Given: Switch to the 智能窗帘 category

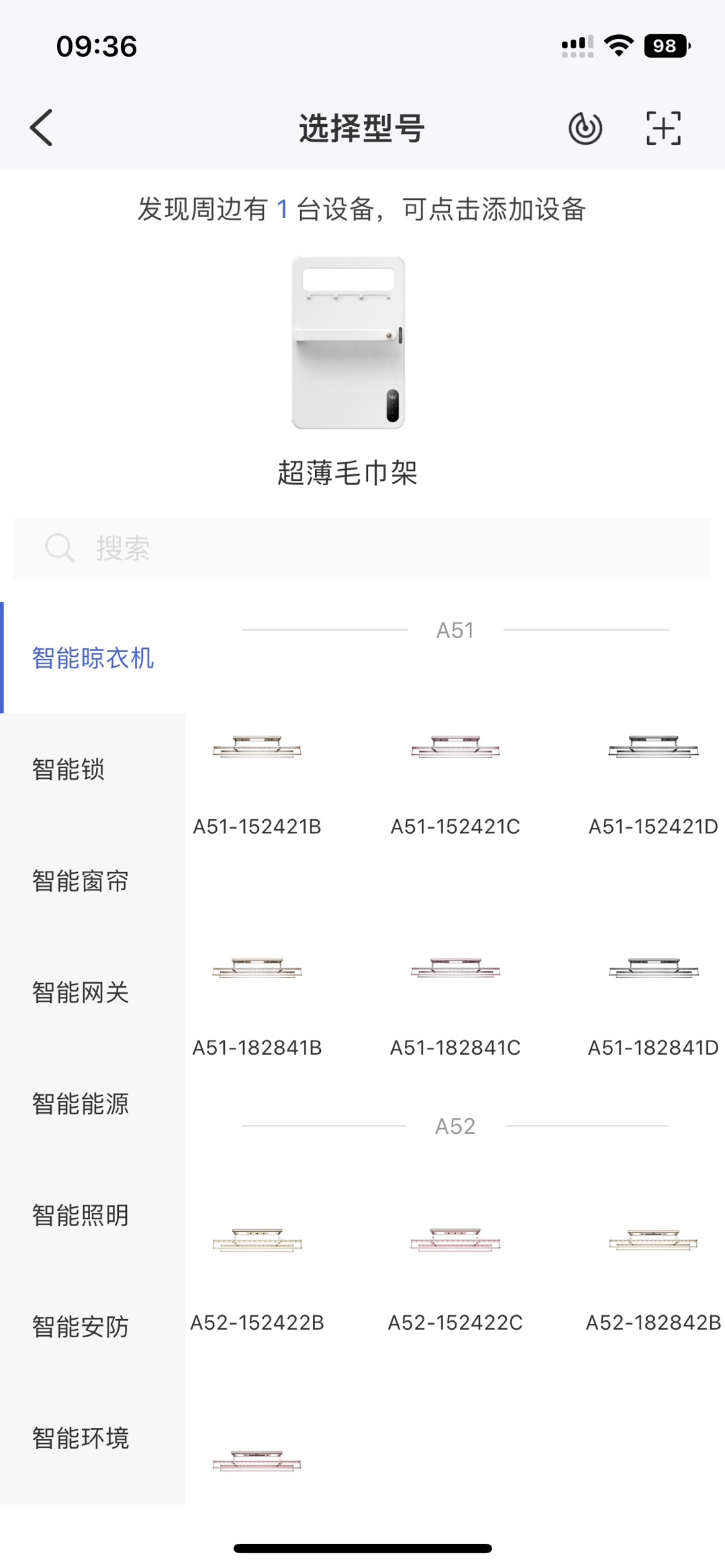Looking at the screenshot, I should click(93, 880).
